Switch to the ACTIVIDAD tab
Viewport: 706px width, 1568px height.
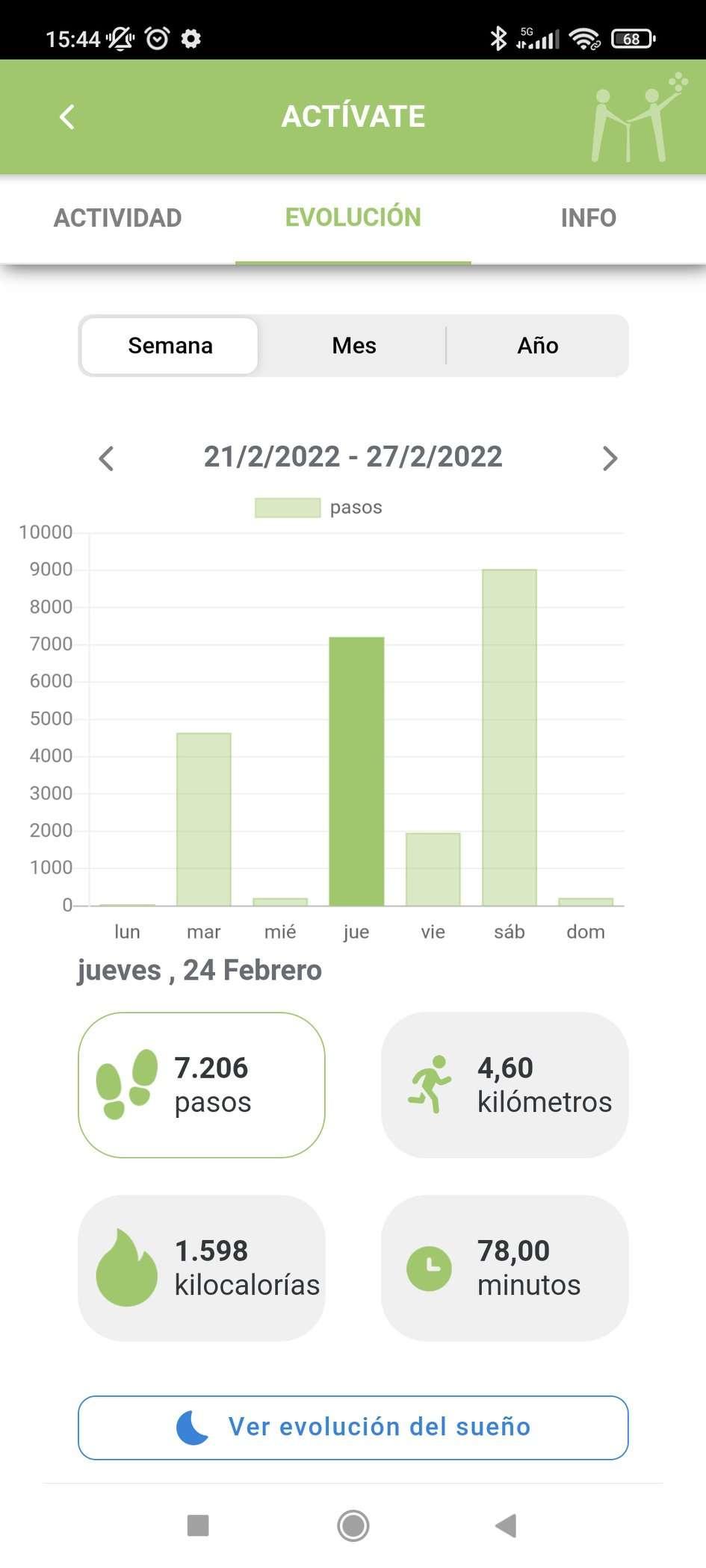pos(118,218)
